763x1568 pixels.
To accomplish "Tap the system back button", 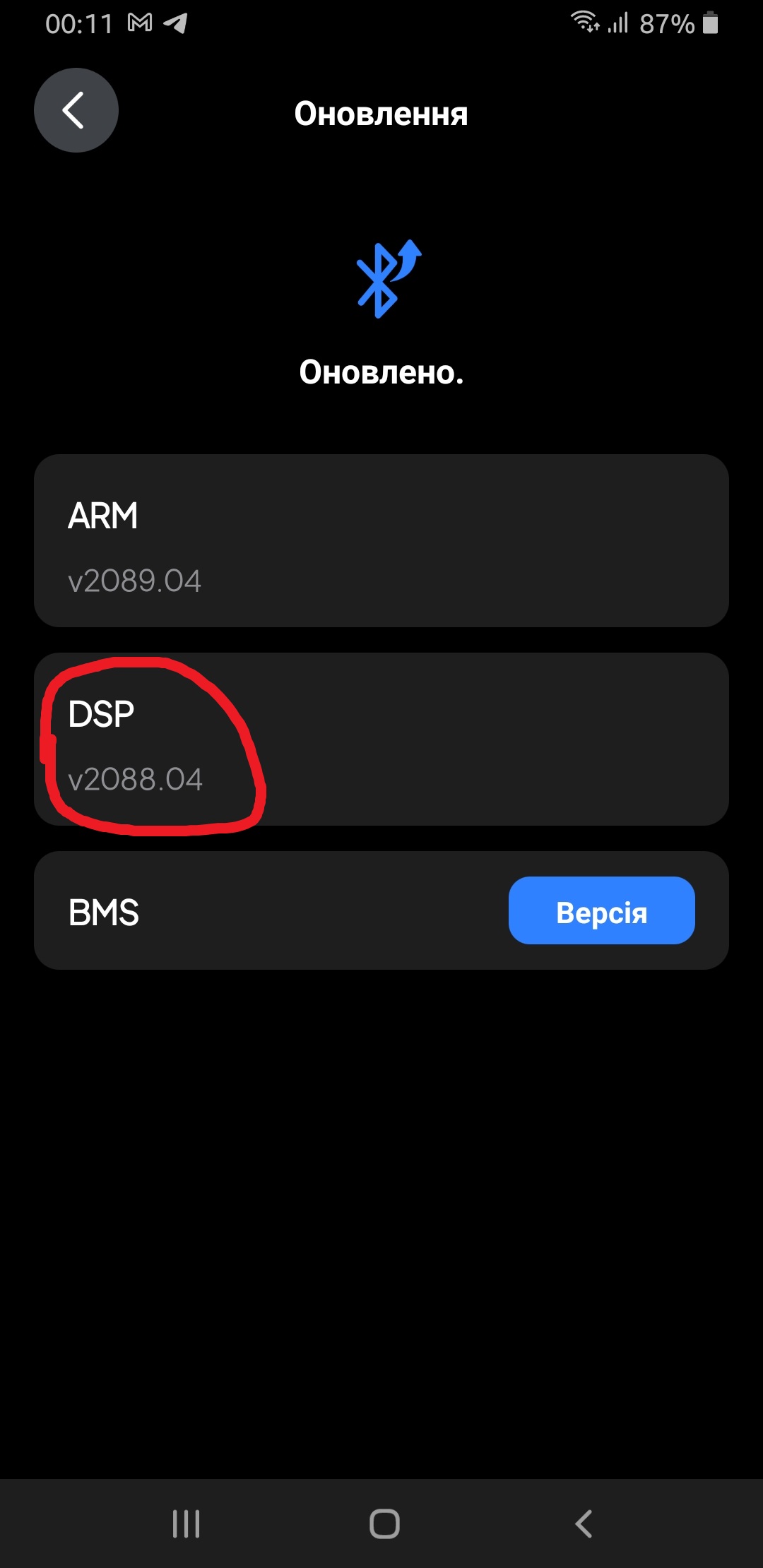I will pos(584,1524).
